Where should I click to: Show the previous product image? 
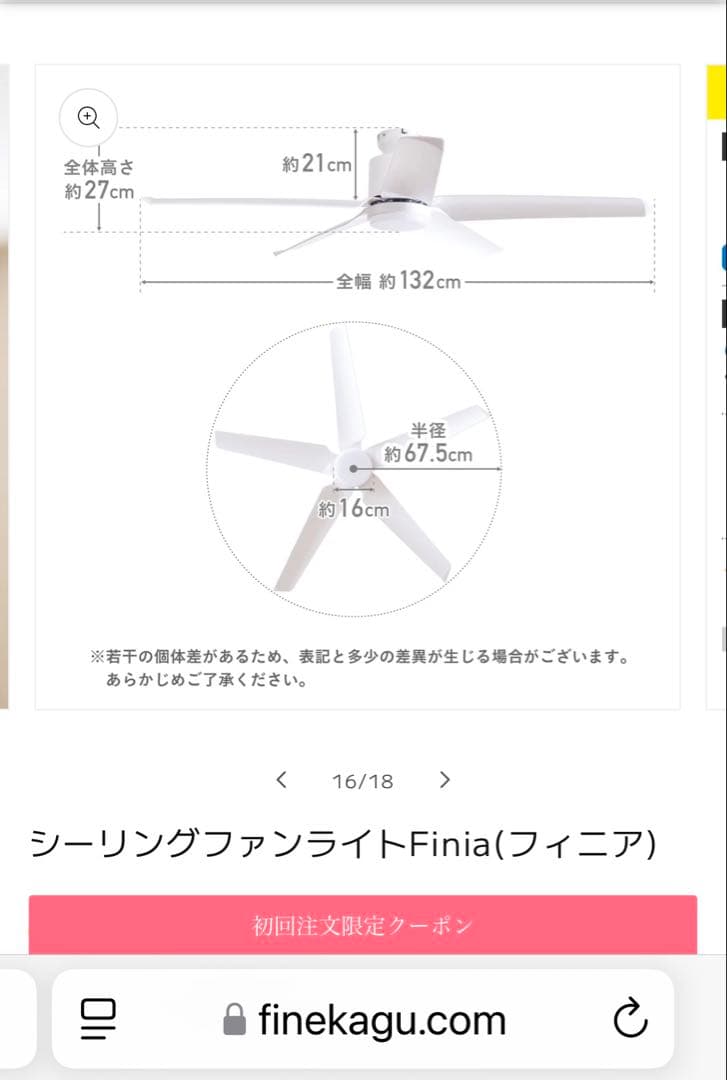tap(281, 779)
